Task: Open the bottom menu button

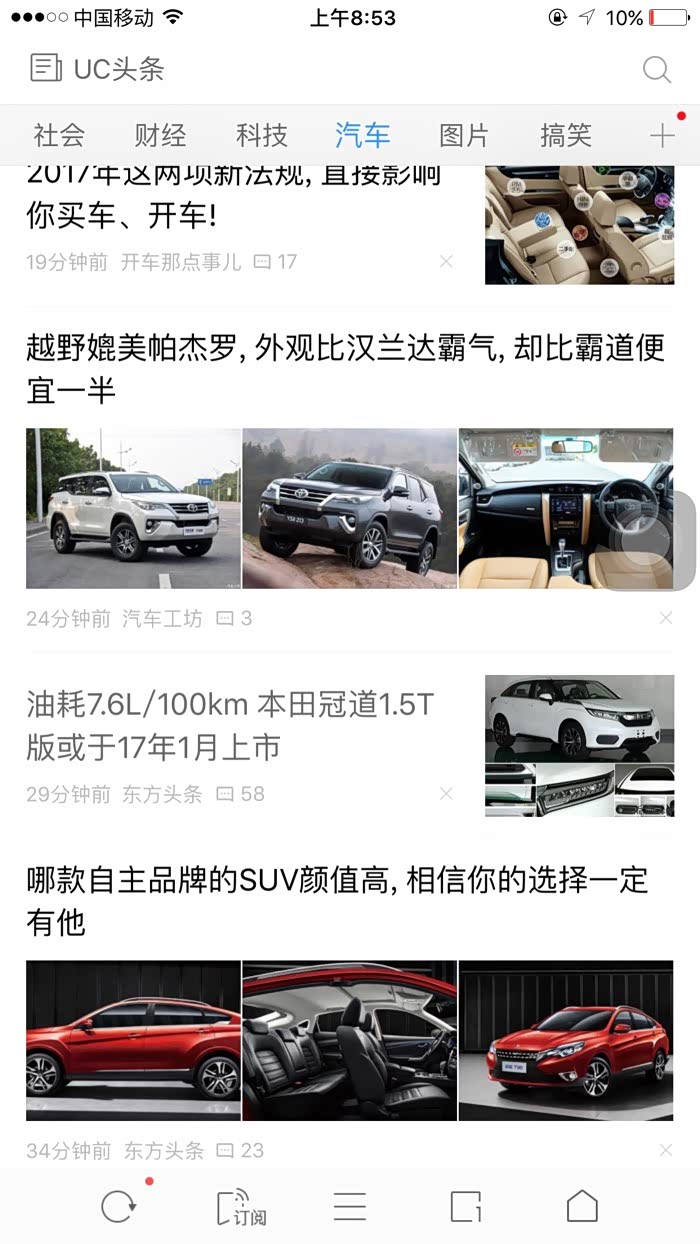Action: click(350, 1207)
